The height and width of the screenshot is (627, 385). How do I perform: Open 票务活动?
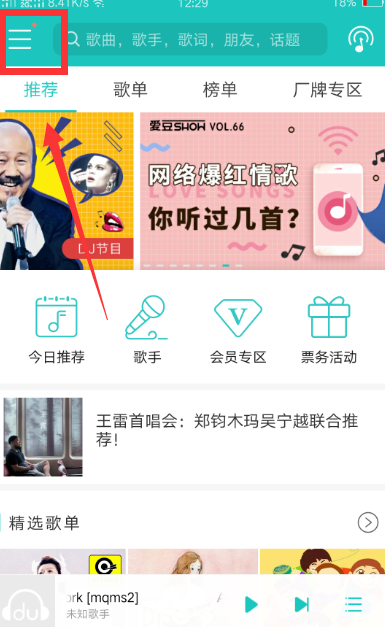(x=329, y=330)
